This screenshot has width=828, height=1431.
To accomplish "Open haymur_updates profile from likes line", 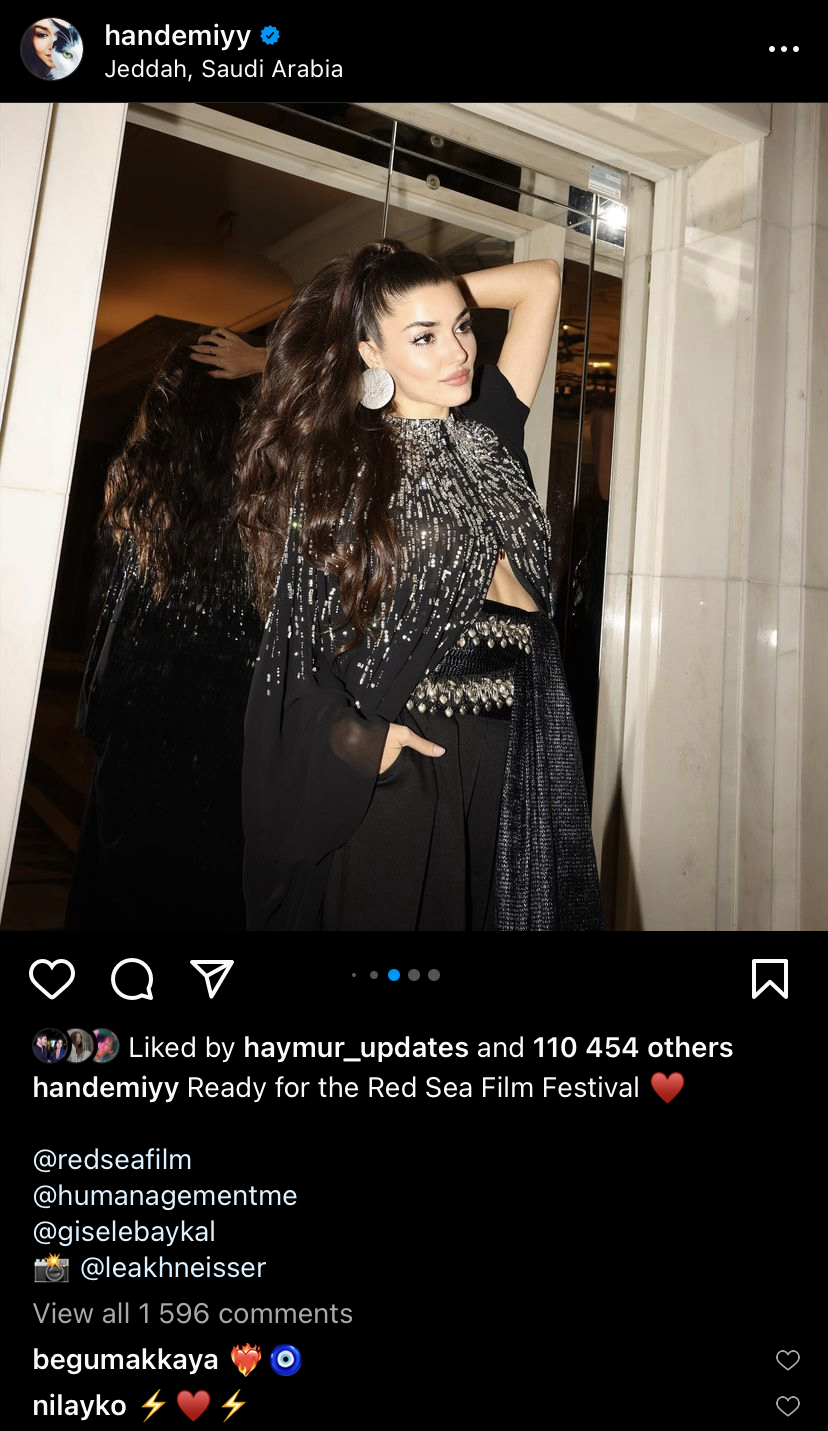I will [356, 1048].
